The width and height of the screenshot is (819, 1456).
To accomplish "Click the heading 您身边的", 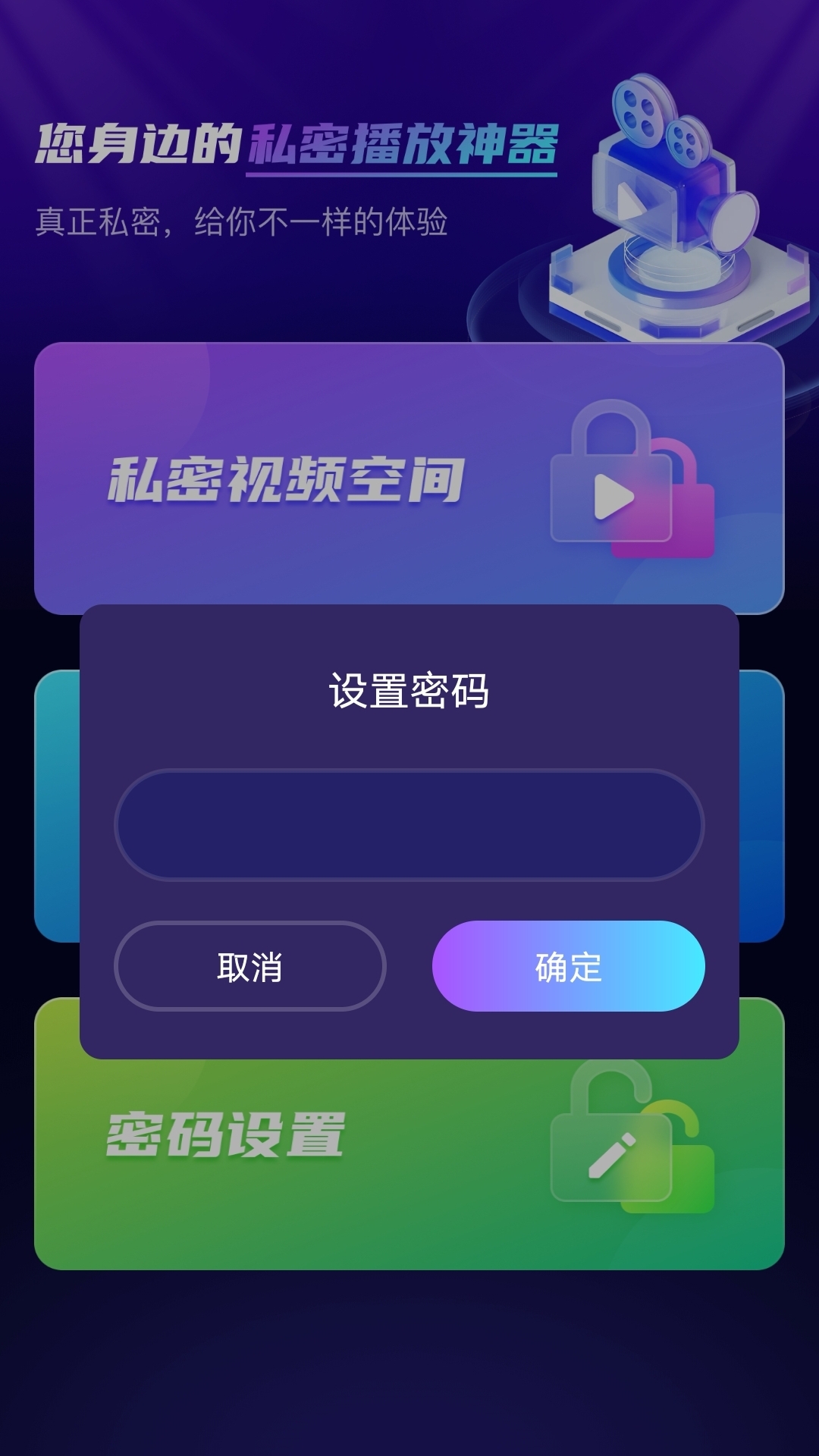I will click(x=133, y=144).
